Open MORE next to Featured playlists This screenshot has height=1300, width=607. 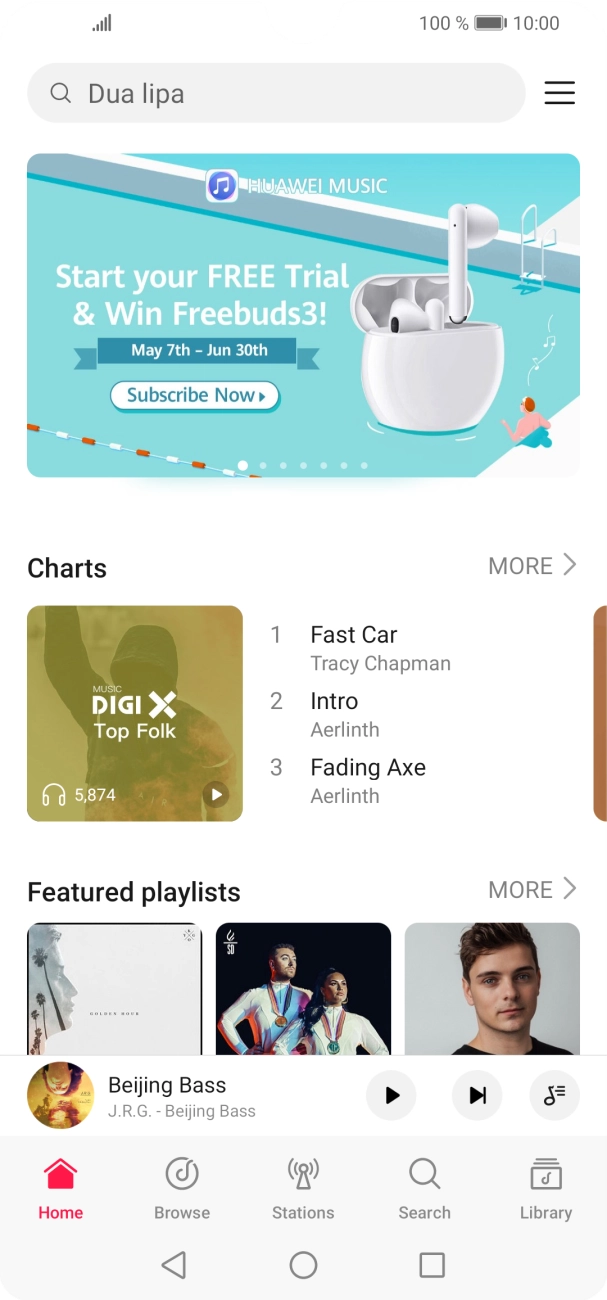pos(531,889)
